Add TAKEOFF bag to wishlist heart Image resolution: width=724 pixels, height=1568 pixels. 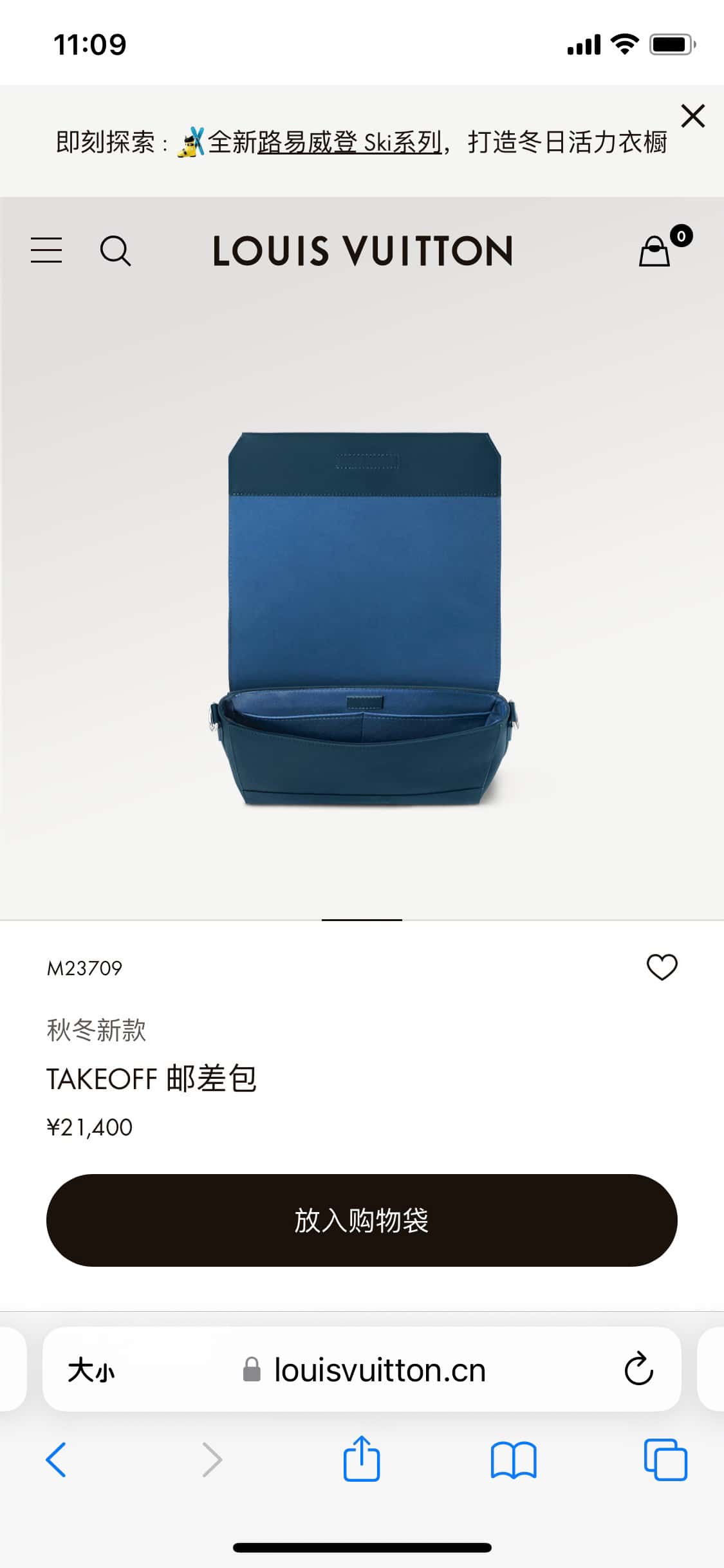point(662,967)
